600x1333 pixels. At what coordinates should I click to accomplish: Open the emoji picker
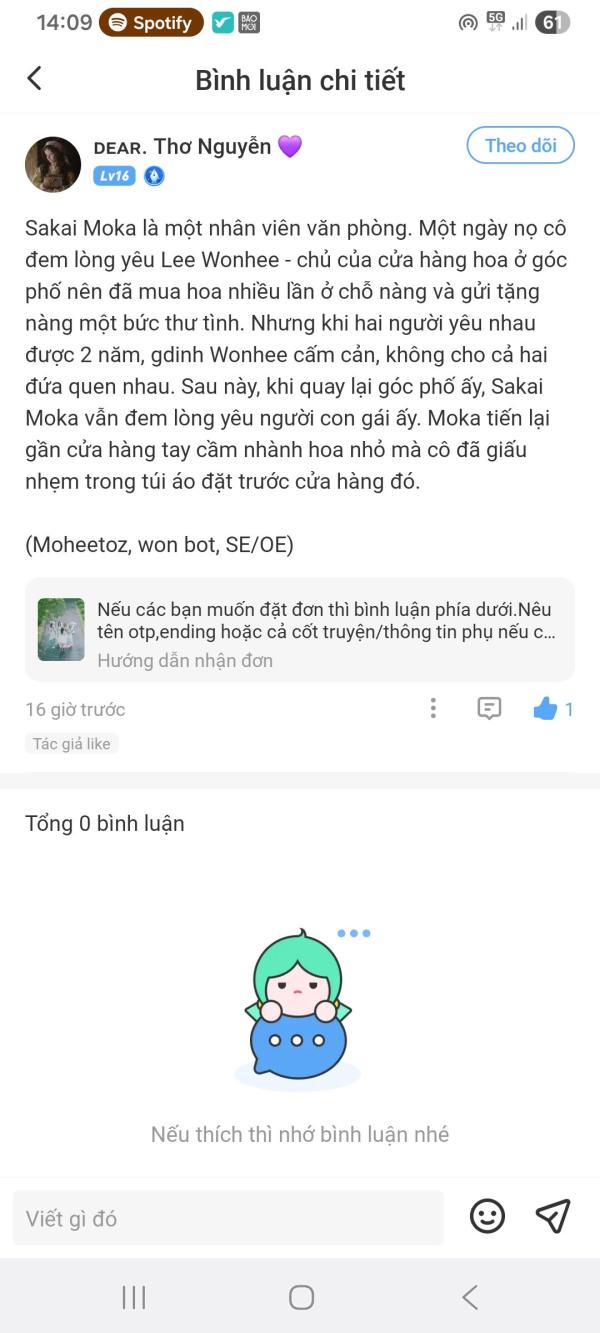[488, 1216]
